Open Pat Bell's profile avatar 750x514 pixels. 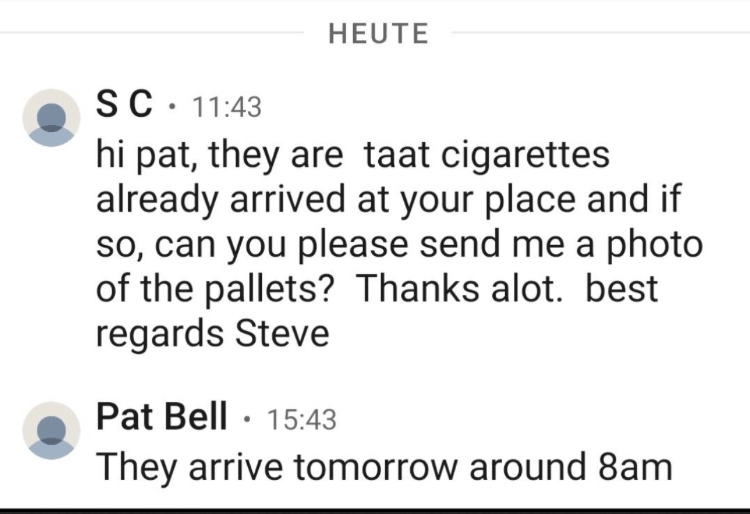pyautogui.click(x=51, y=430)
